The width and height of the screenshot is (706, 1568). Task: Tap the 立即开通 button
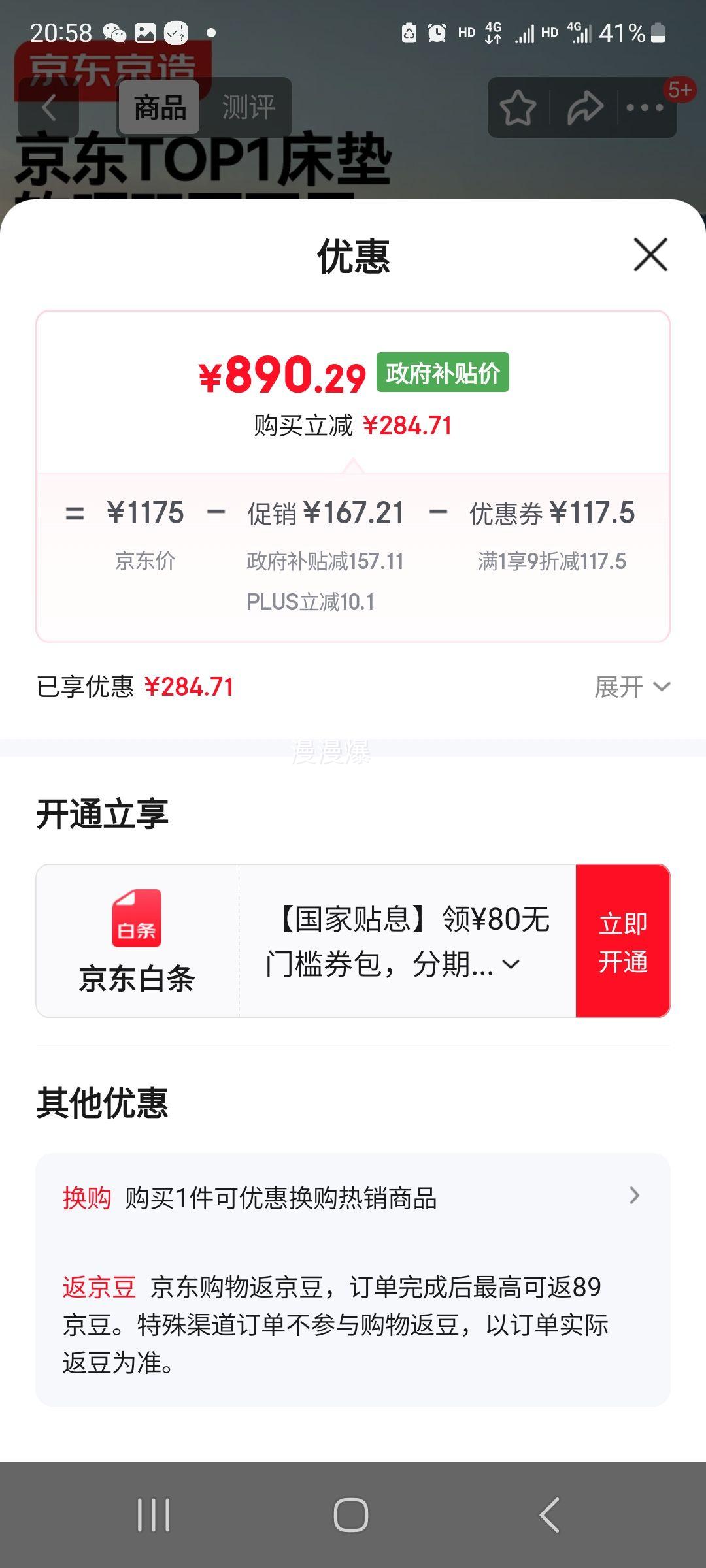(622, 941)
